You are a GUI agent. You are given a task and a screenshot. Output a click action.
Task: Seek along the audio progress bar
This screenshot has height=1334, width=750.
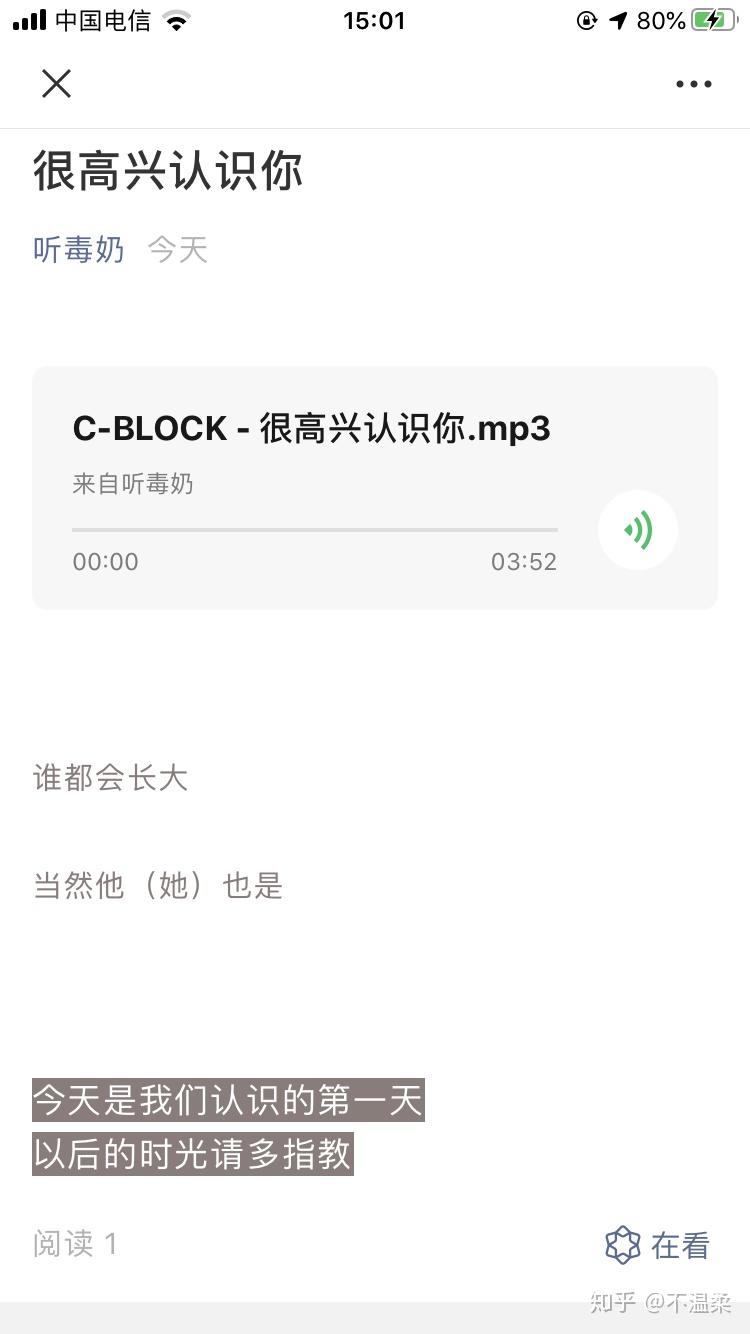pos(314,529)
